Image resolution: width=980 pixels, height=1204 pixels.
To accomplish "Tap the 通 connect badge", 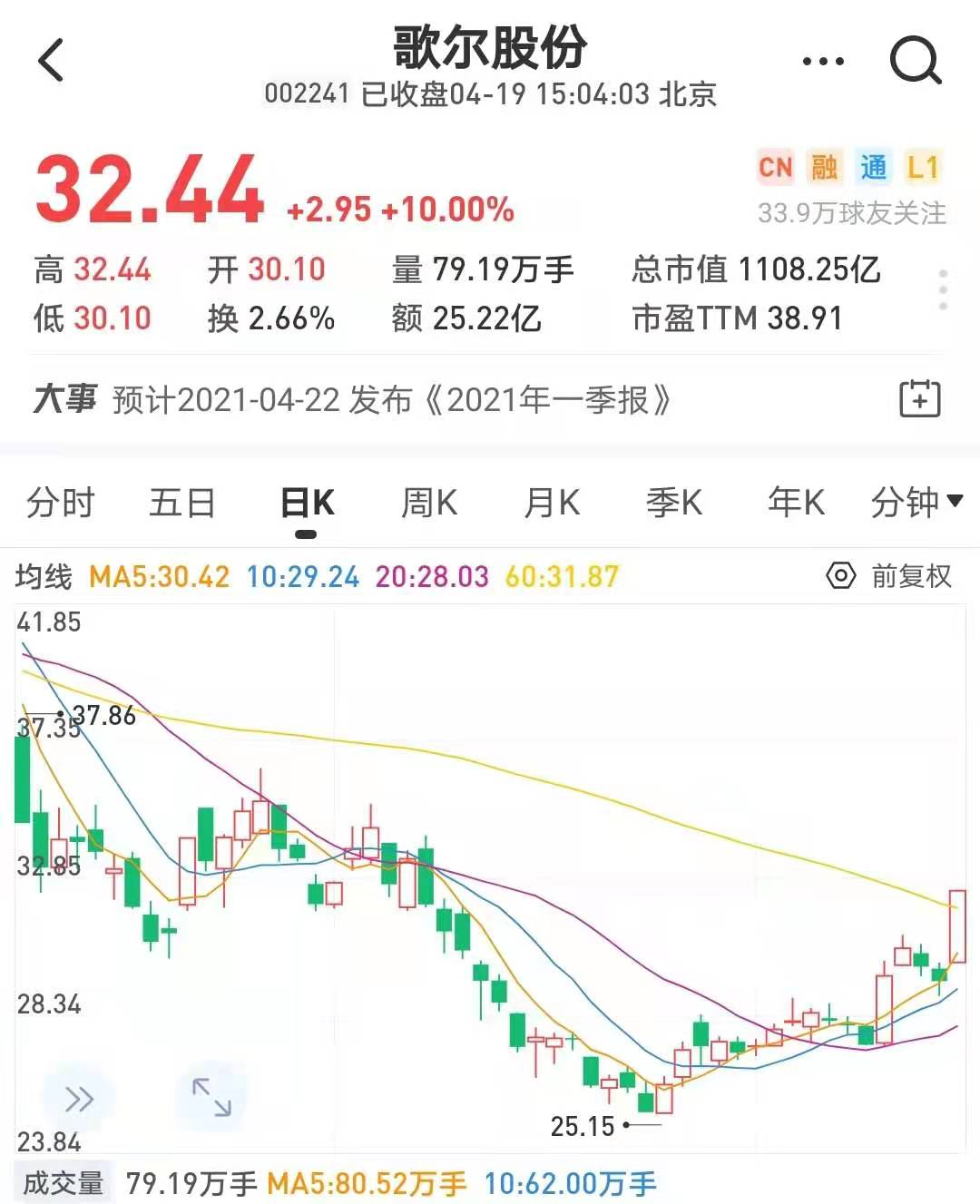I will 873,167.
